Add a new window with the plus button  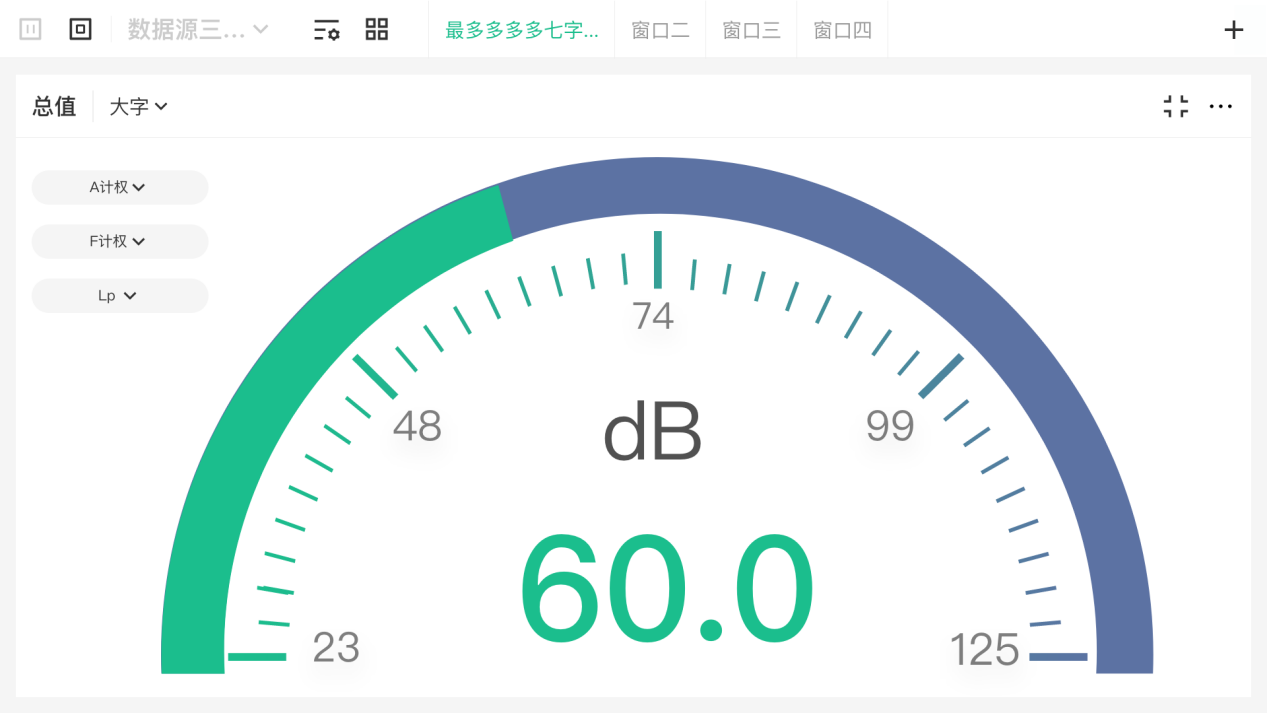pyautogui.click(x=1233, y=30)
